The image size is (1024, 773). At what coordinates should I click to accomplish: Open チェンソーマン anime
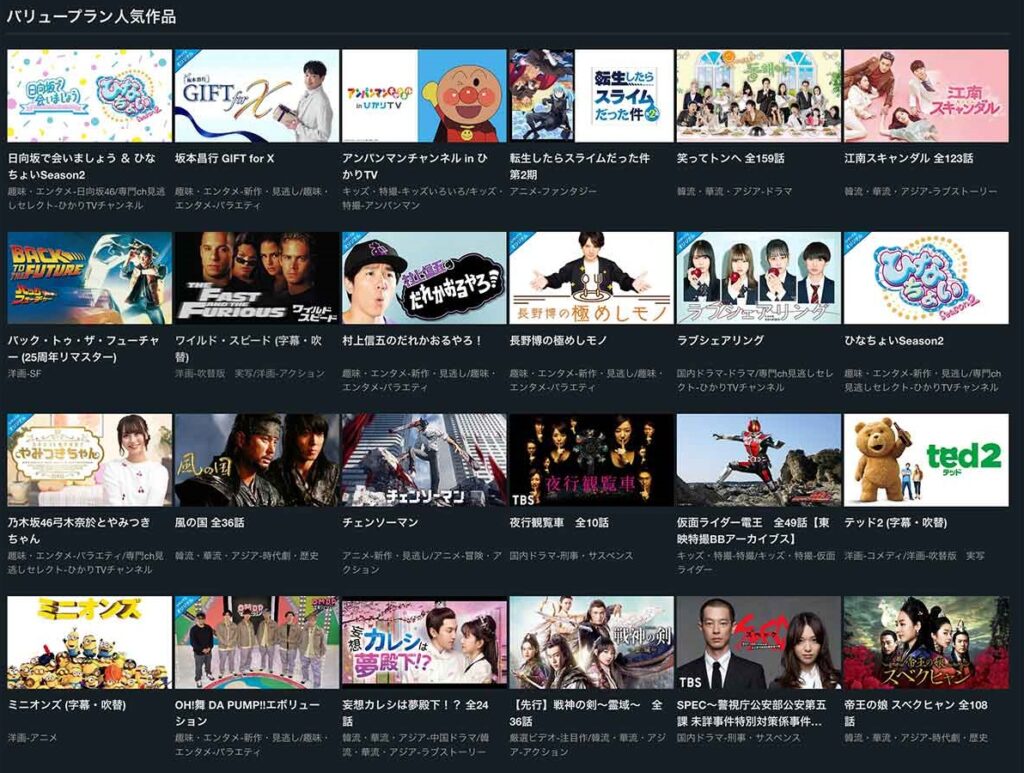424,460
